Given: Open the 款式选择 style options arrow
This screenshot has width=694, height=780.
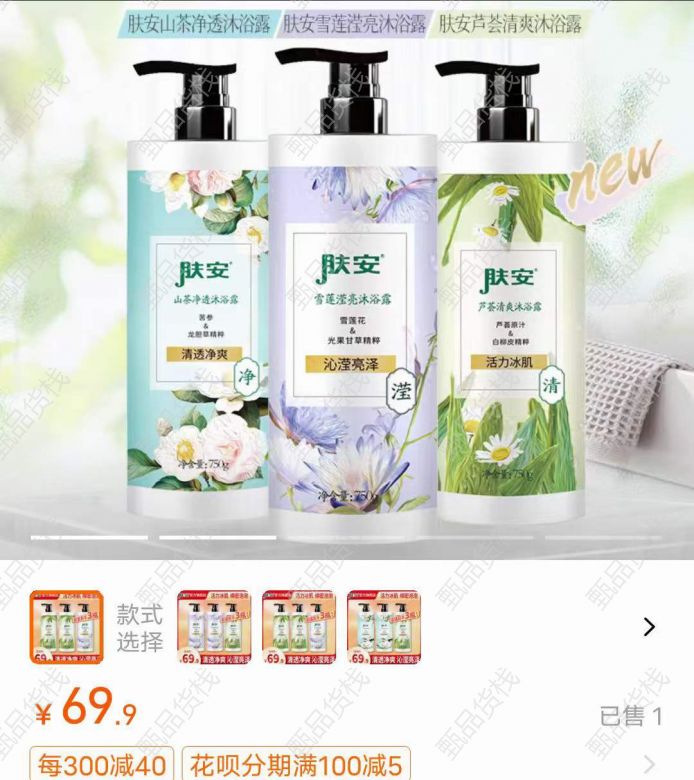Looking at the screenshot, I should [649, 627].
